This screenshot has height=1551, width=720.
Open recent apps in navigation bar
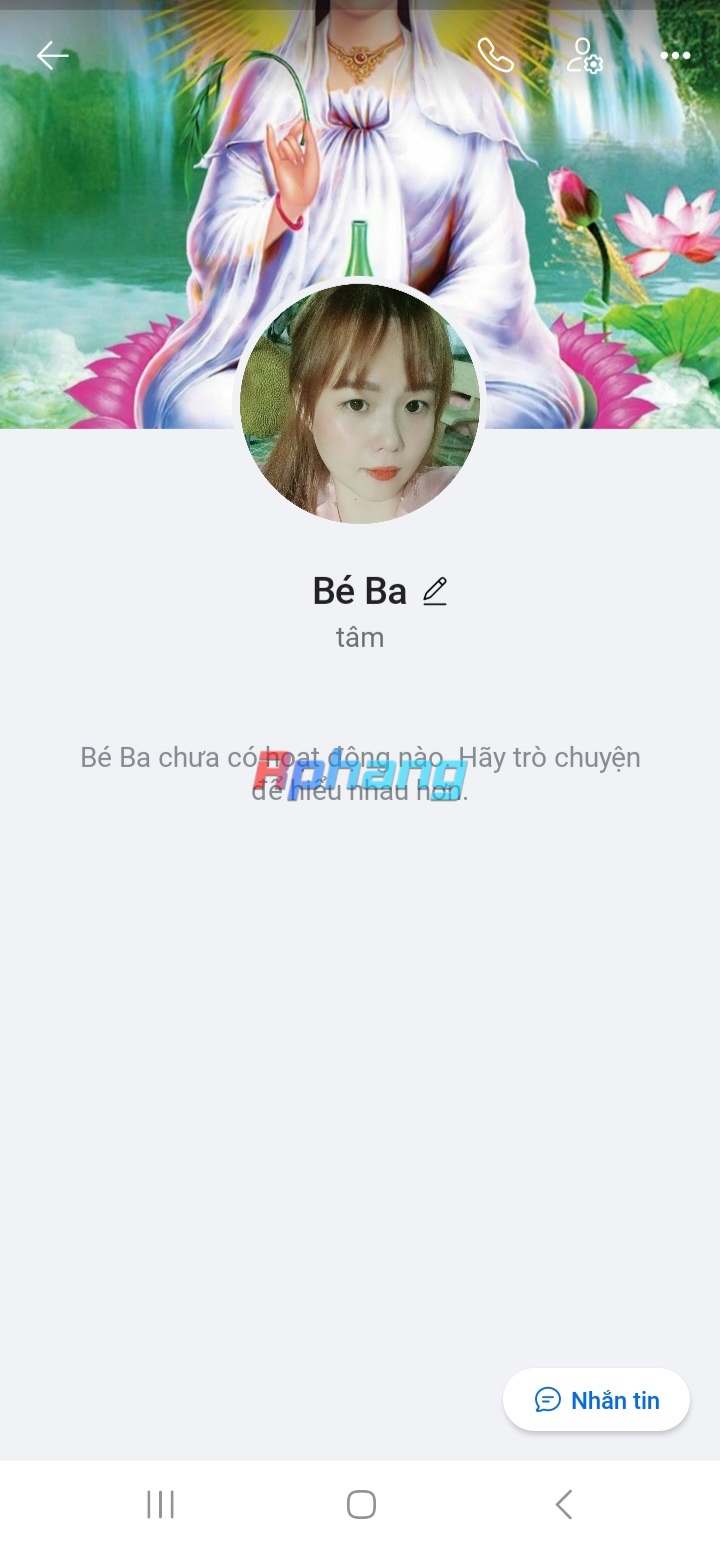pyautogui.click(x=160, y=1504)
